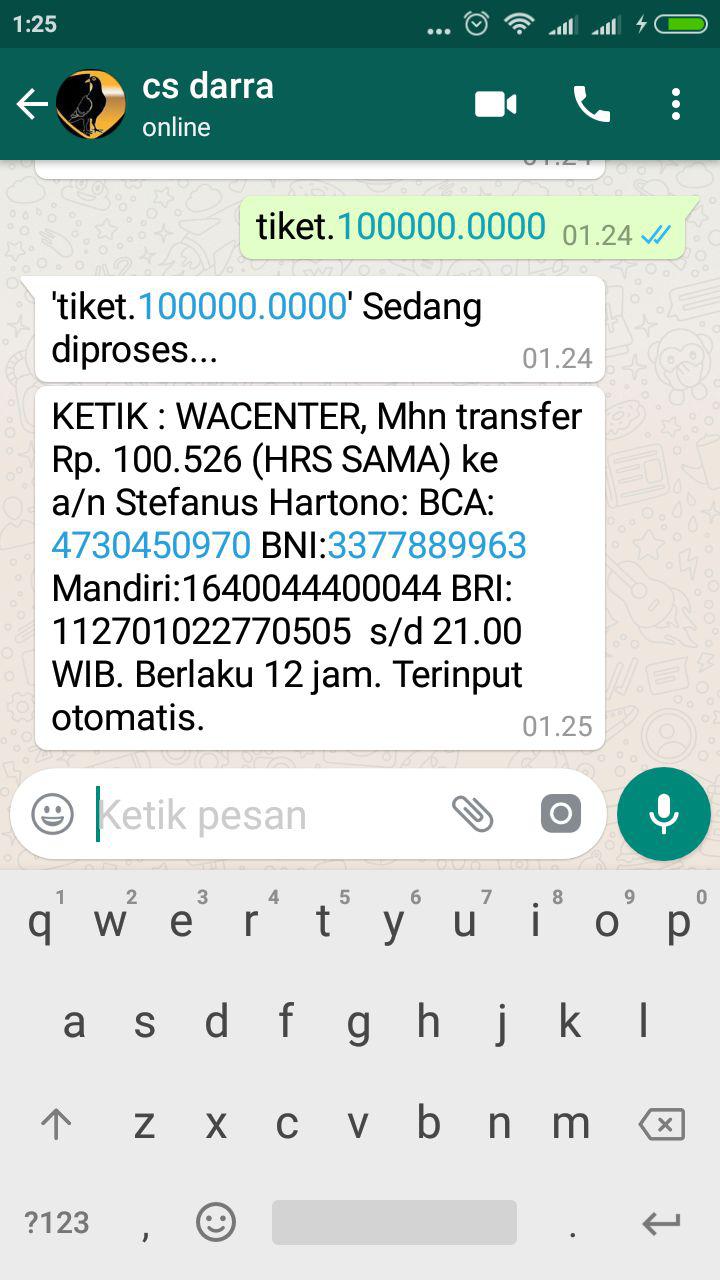720x1280 pixels.
Task: Hit the keyboard backspace key
Action: pyautogui.click(x=662, y=1125)
